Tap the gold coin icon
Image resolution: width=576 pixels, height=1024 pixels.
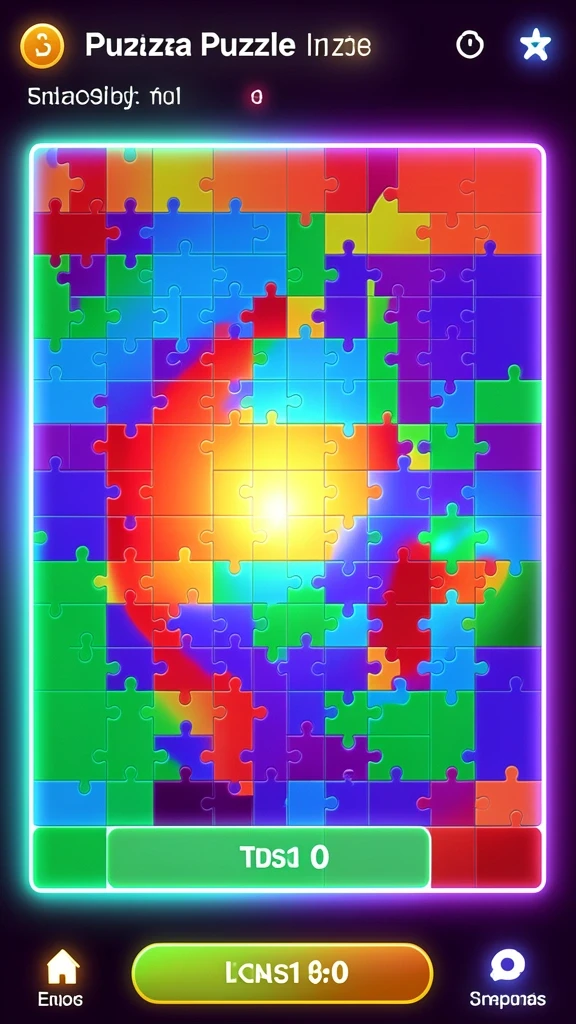tap(42, 46)
